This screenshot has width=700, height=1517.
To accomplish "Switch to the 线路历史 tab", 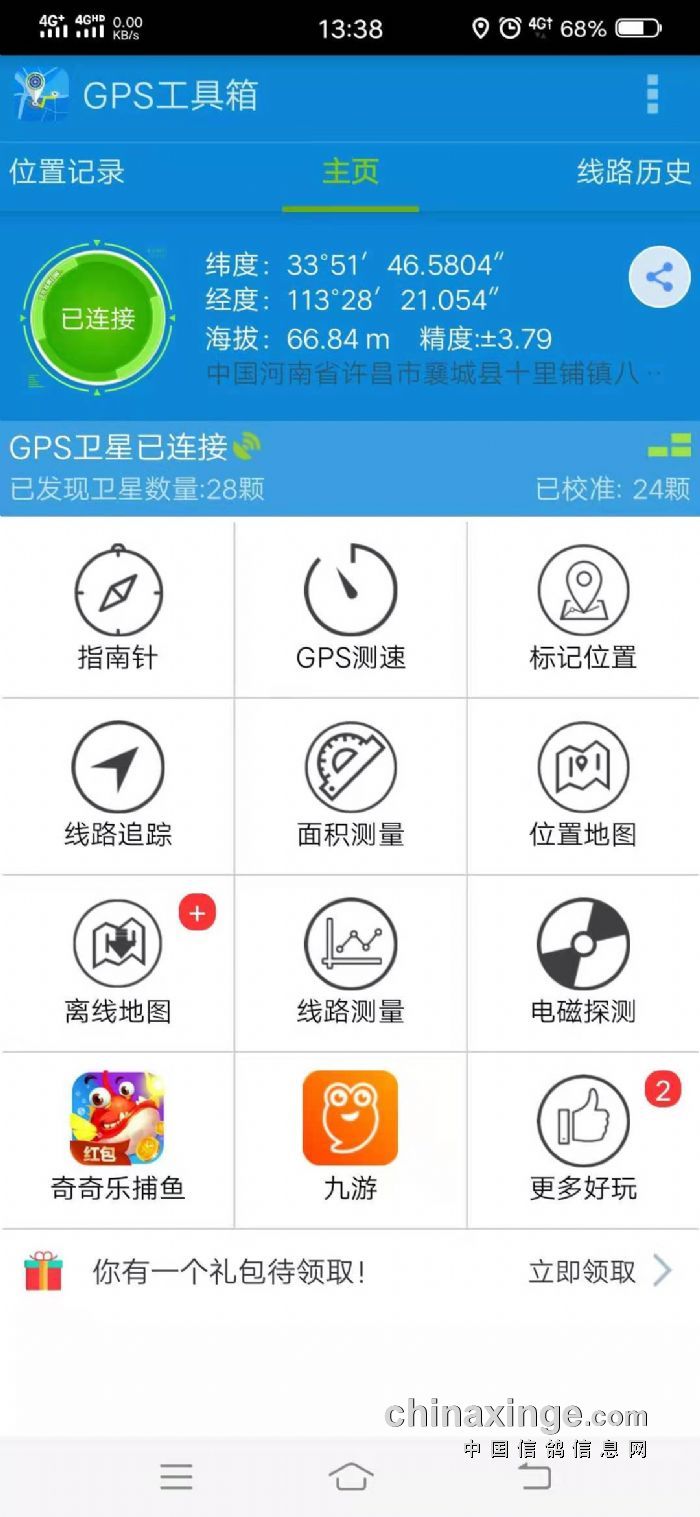I will click(x=633, y=172).
